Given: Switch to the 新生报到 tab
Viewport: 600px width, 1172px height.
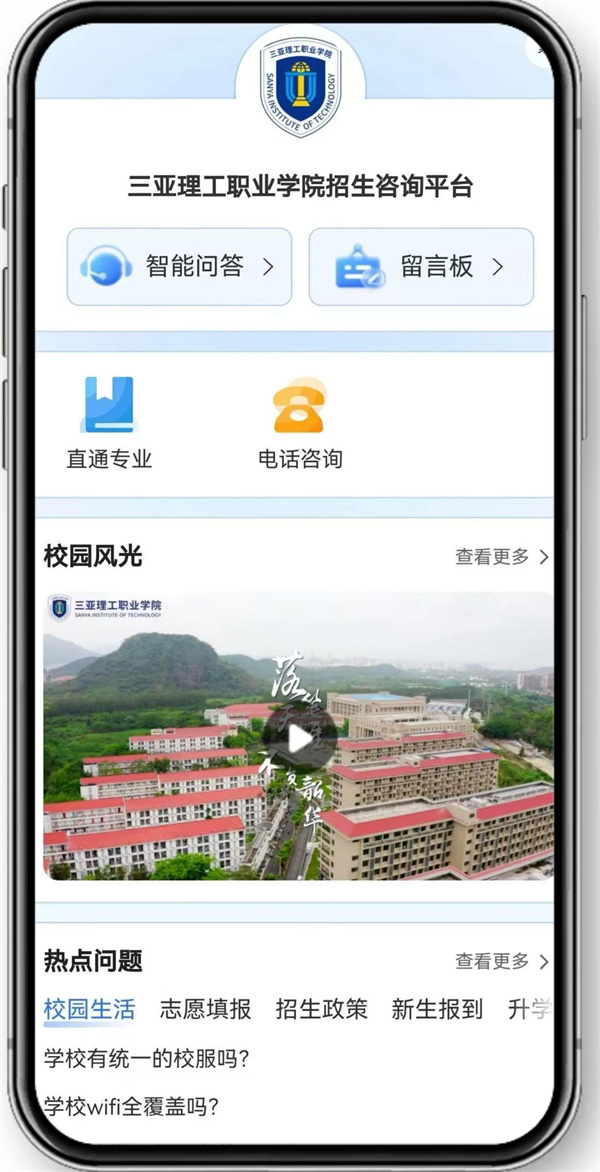Looking at the screenshot, I should pos(437,1009).
